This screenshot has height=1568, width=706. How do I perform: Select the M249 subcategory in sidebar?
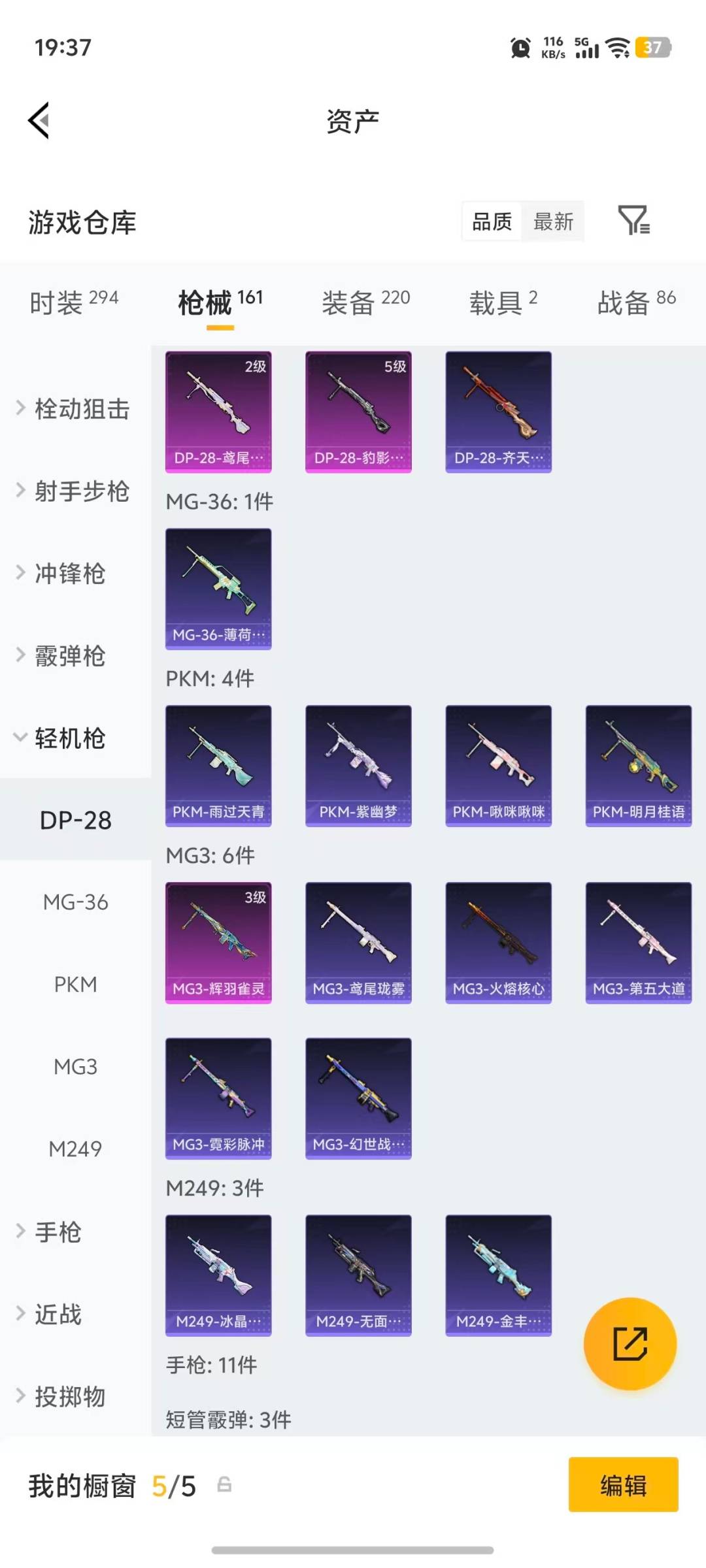point(75,1148)
